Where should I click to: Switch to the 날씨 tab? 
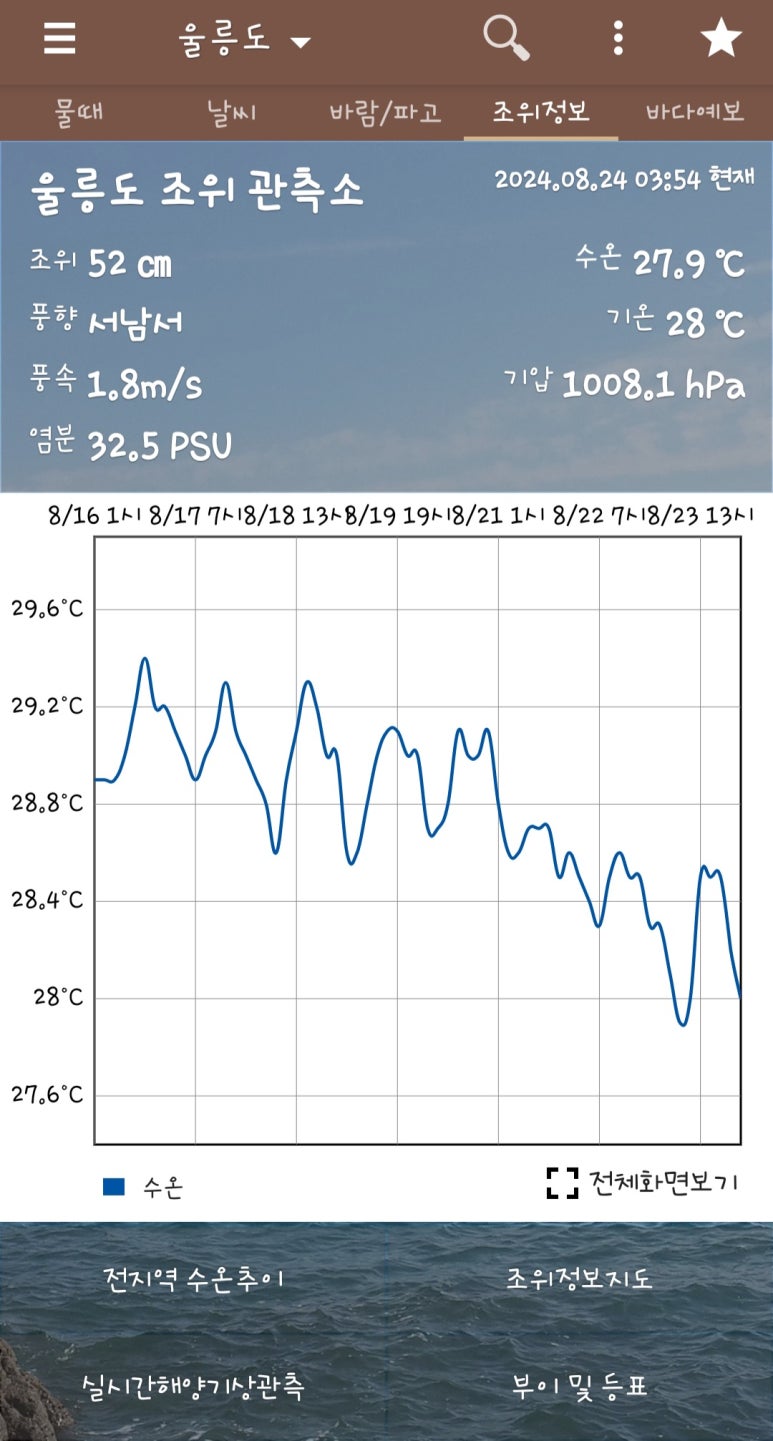click(x=232, y=112)
